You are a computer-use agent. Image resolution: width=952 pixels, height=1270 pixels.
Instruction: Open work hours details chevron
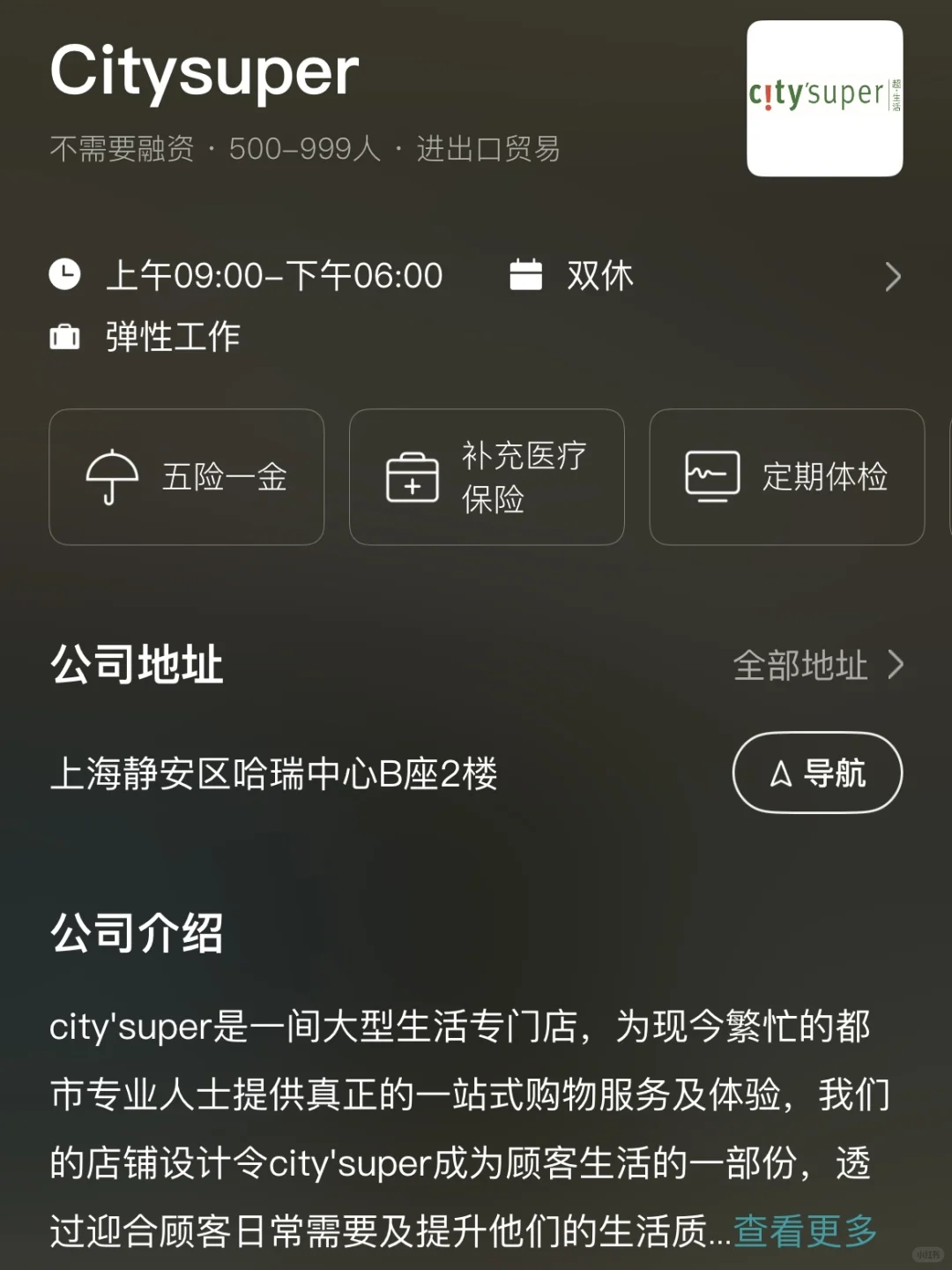click(893, 277)
